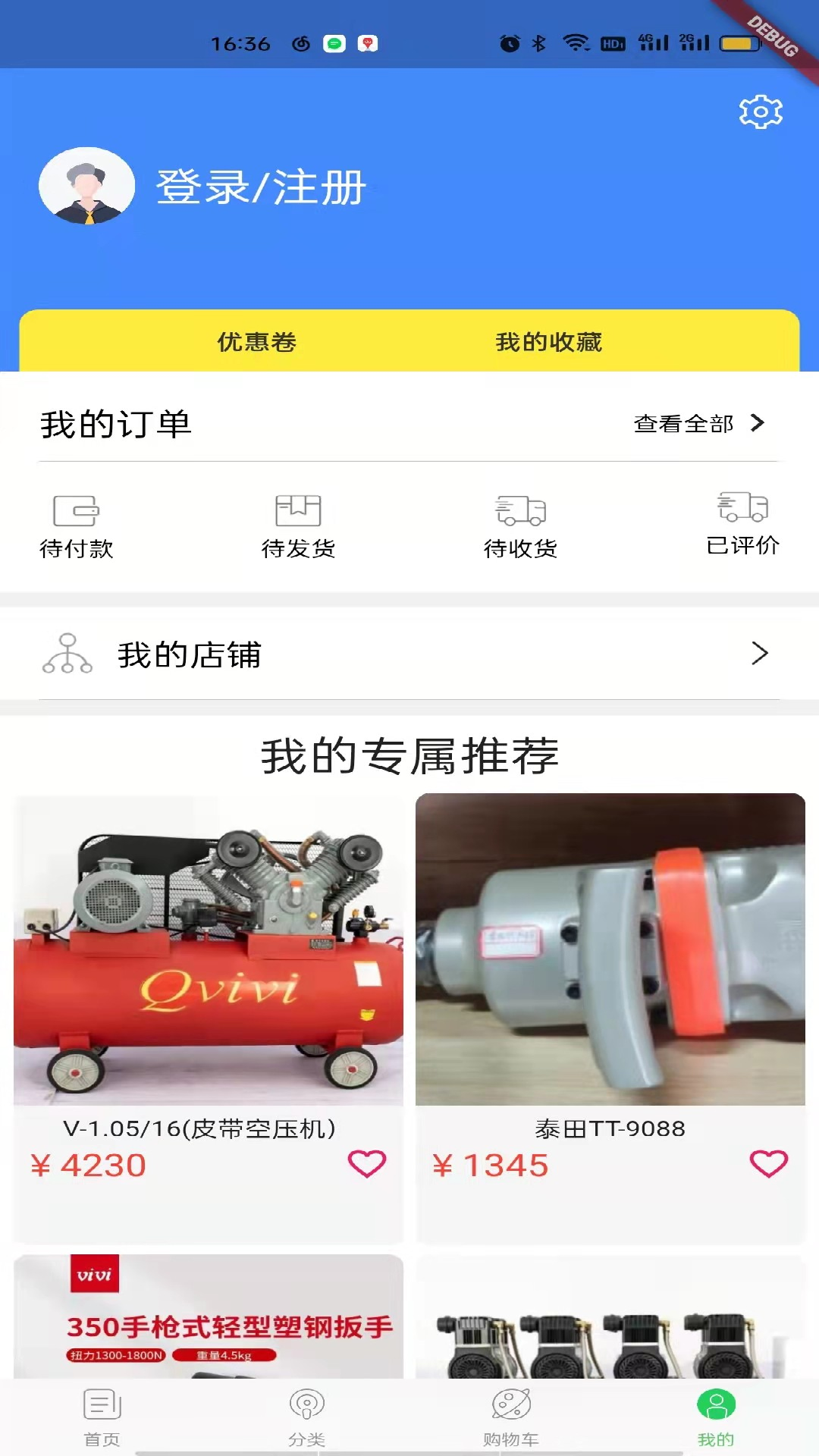Tap the profile avatar picture

(87, 186)
